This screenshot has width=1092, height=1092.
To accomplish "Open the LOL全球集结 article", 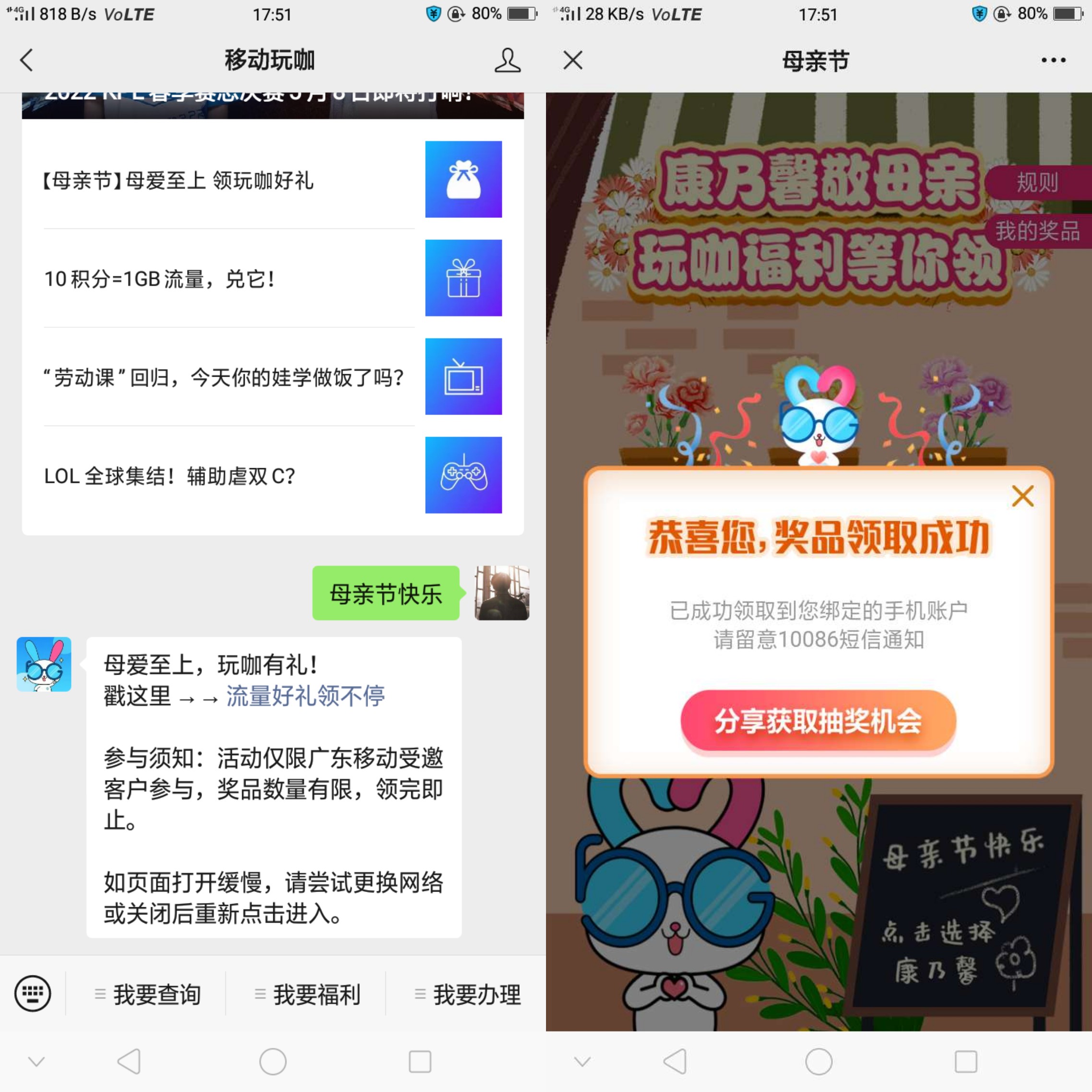I will tap(169, 476).
